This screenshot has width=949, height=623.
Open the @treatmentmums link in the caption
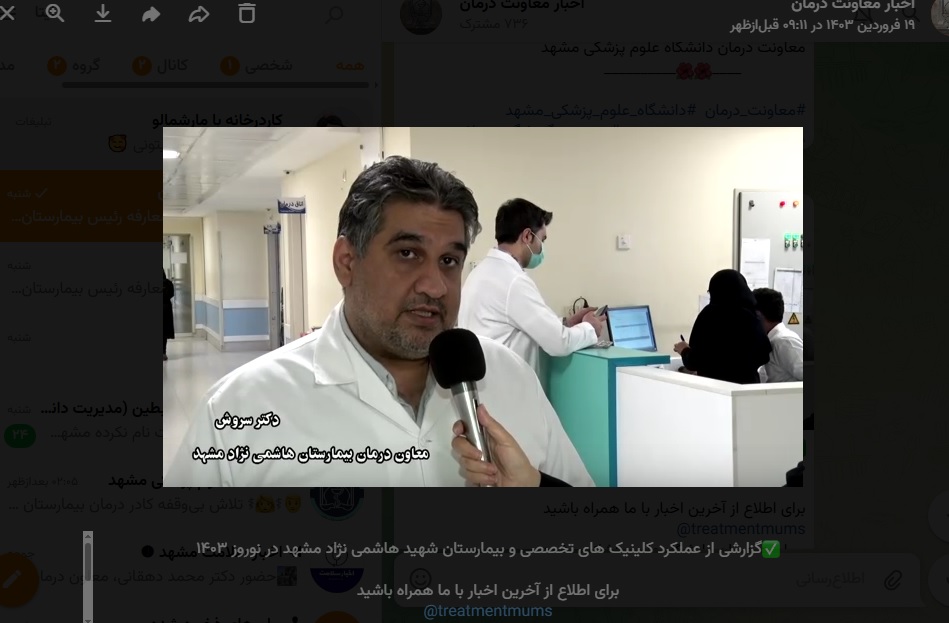[487, 610]
